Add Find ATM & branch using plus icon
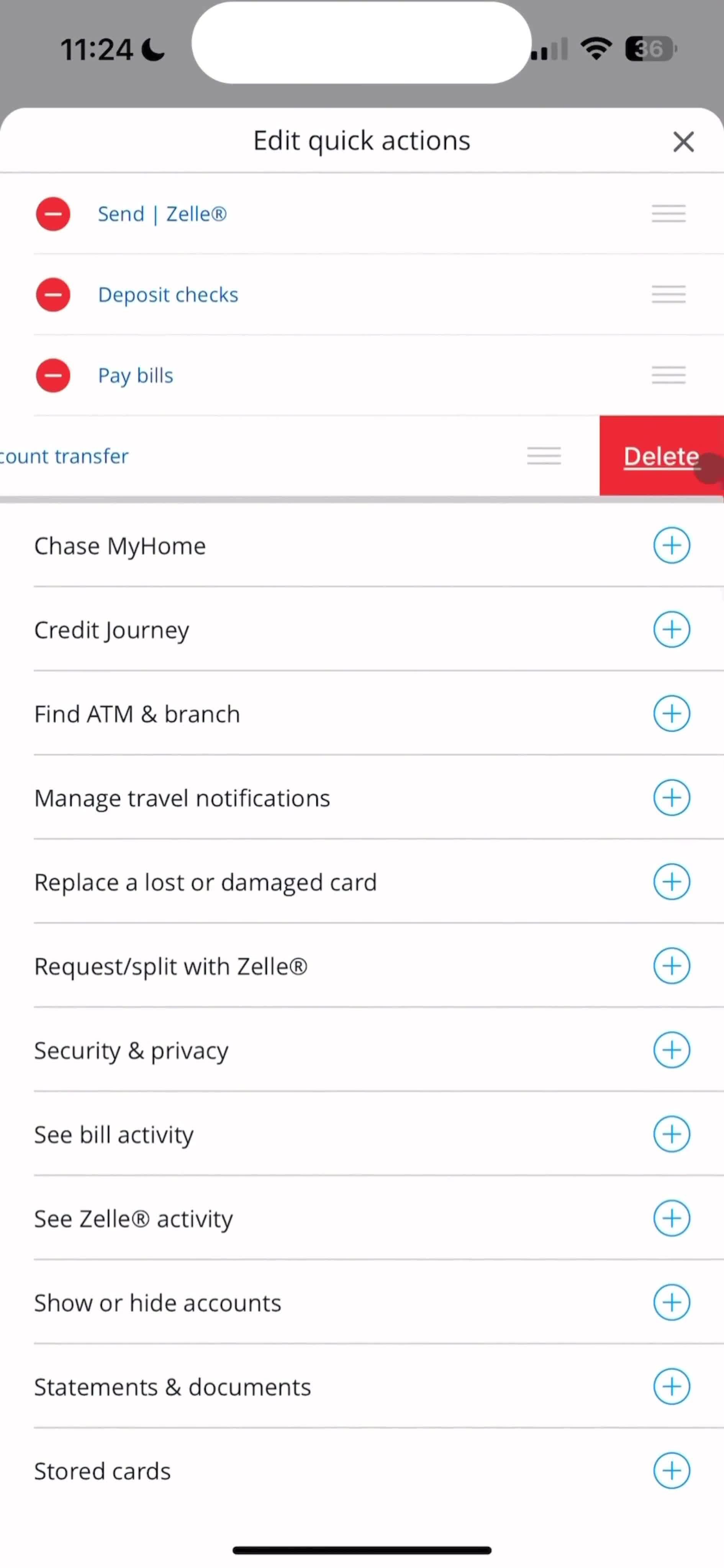The height and width of the screenshot is (1568, 724). (671, 714)
